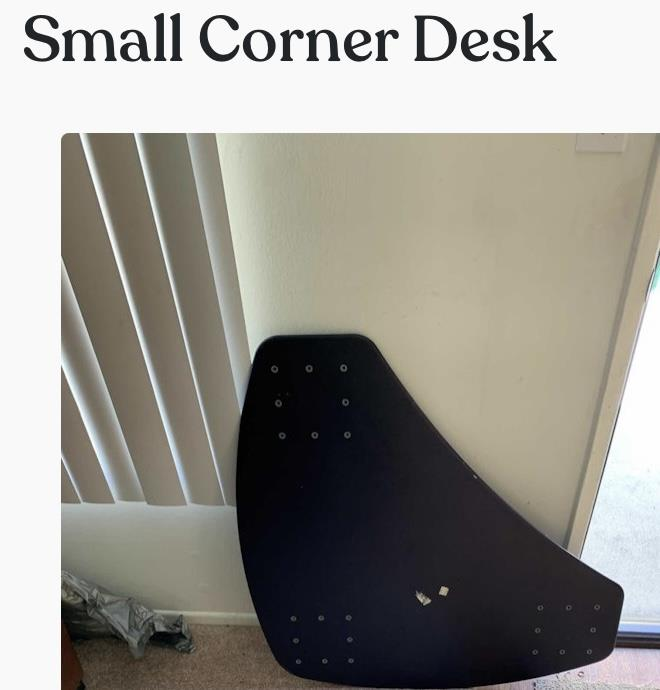Viewport: 660px width, 690px height.
Task: Open the Small Corner Desk listing photo
Action: pos(360,410)
